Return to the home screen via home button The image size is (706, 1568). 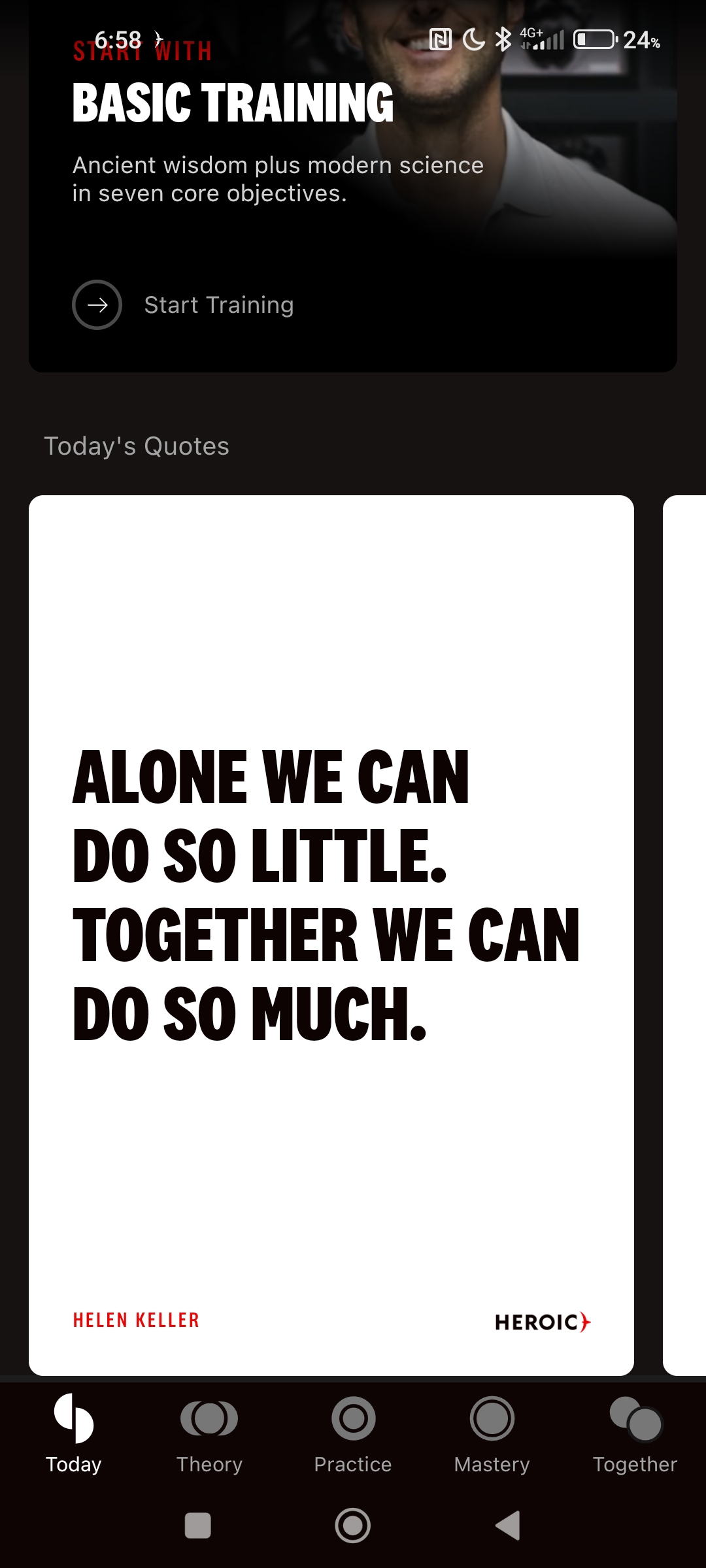point(353,1526)
